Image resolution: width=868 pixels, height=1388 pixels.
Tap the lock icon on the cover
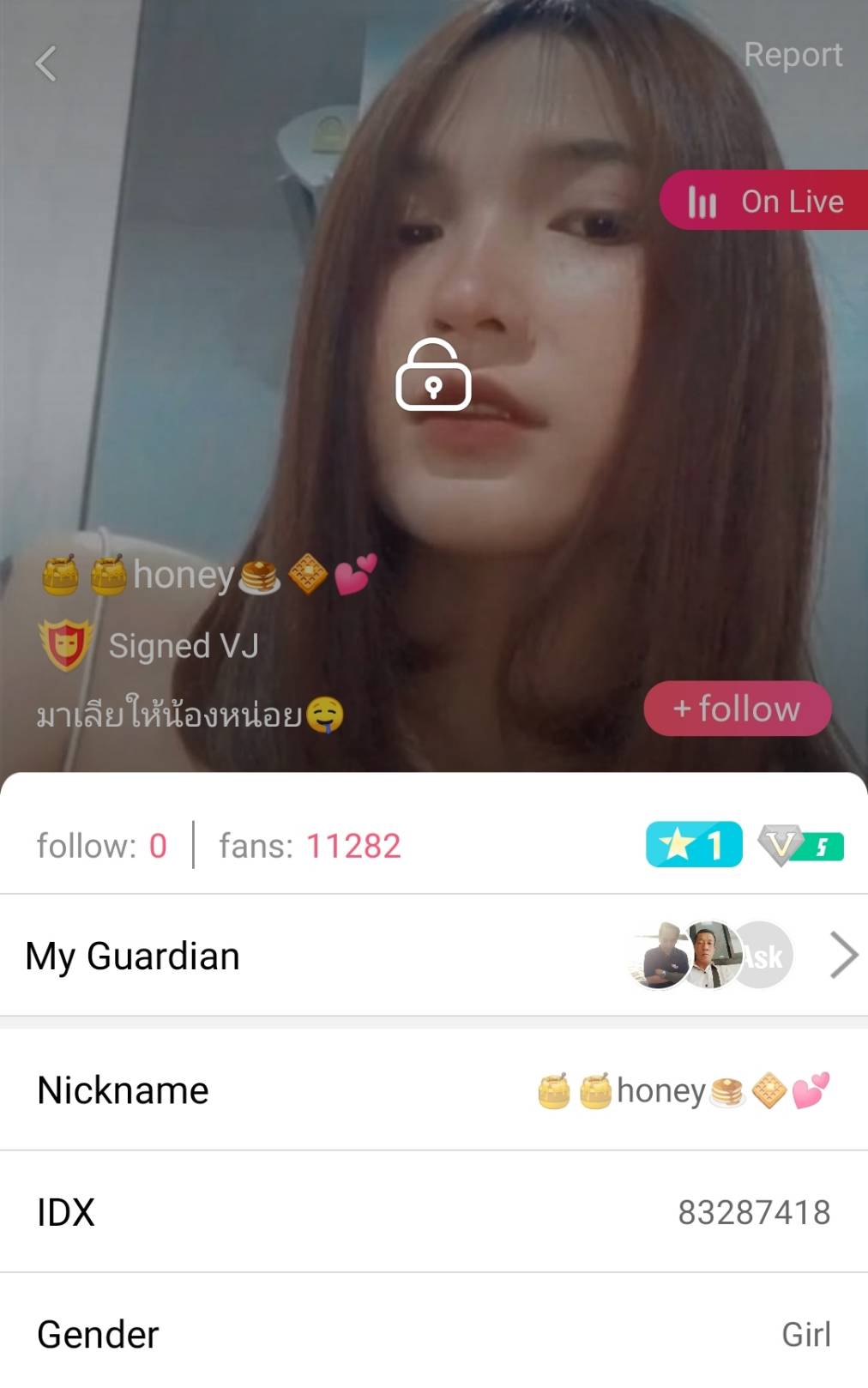pyautogui.click(x=433, y=376)
